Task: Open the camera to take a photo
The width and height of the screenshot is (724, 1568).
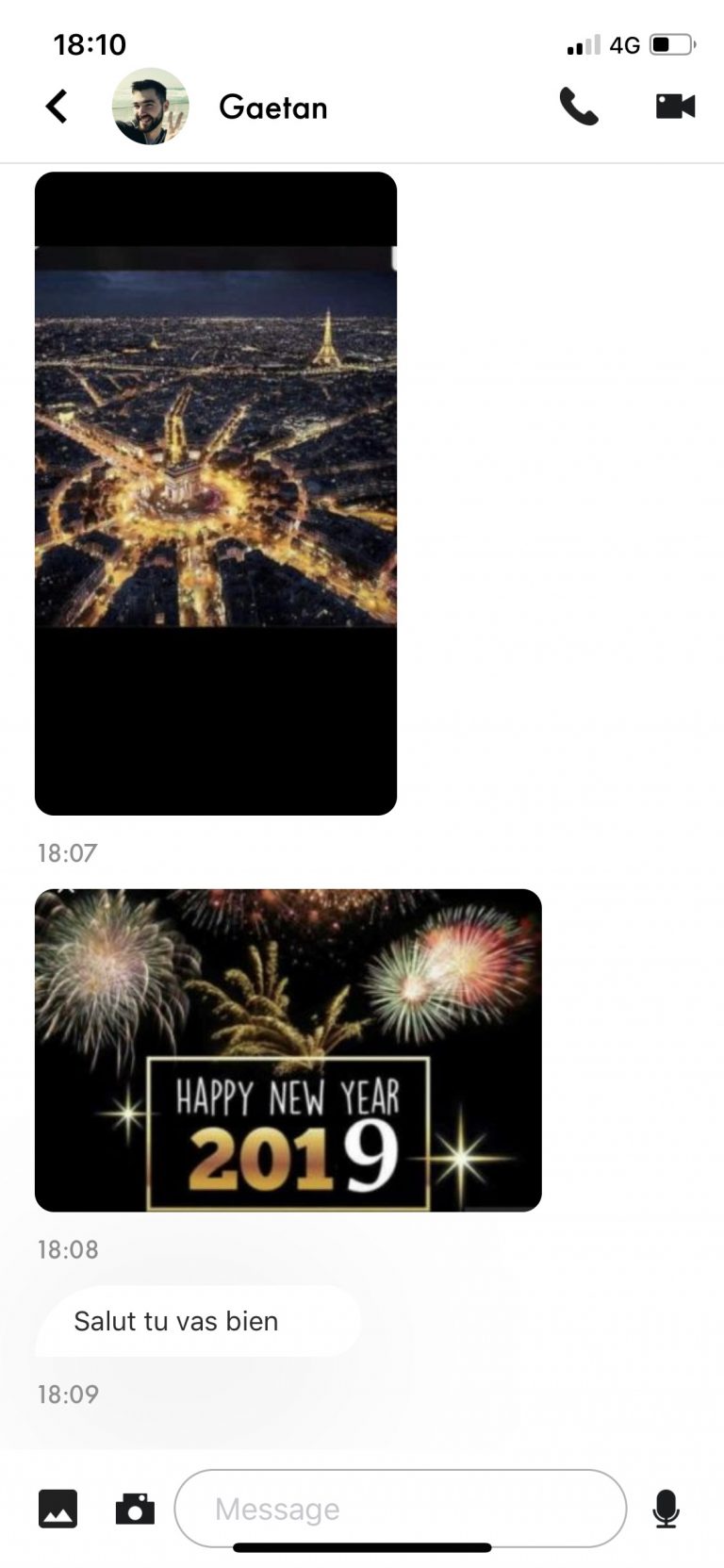Action: tap(135, 1509)
